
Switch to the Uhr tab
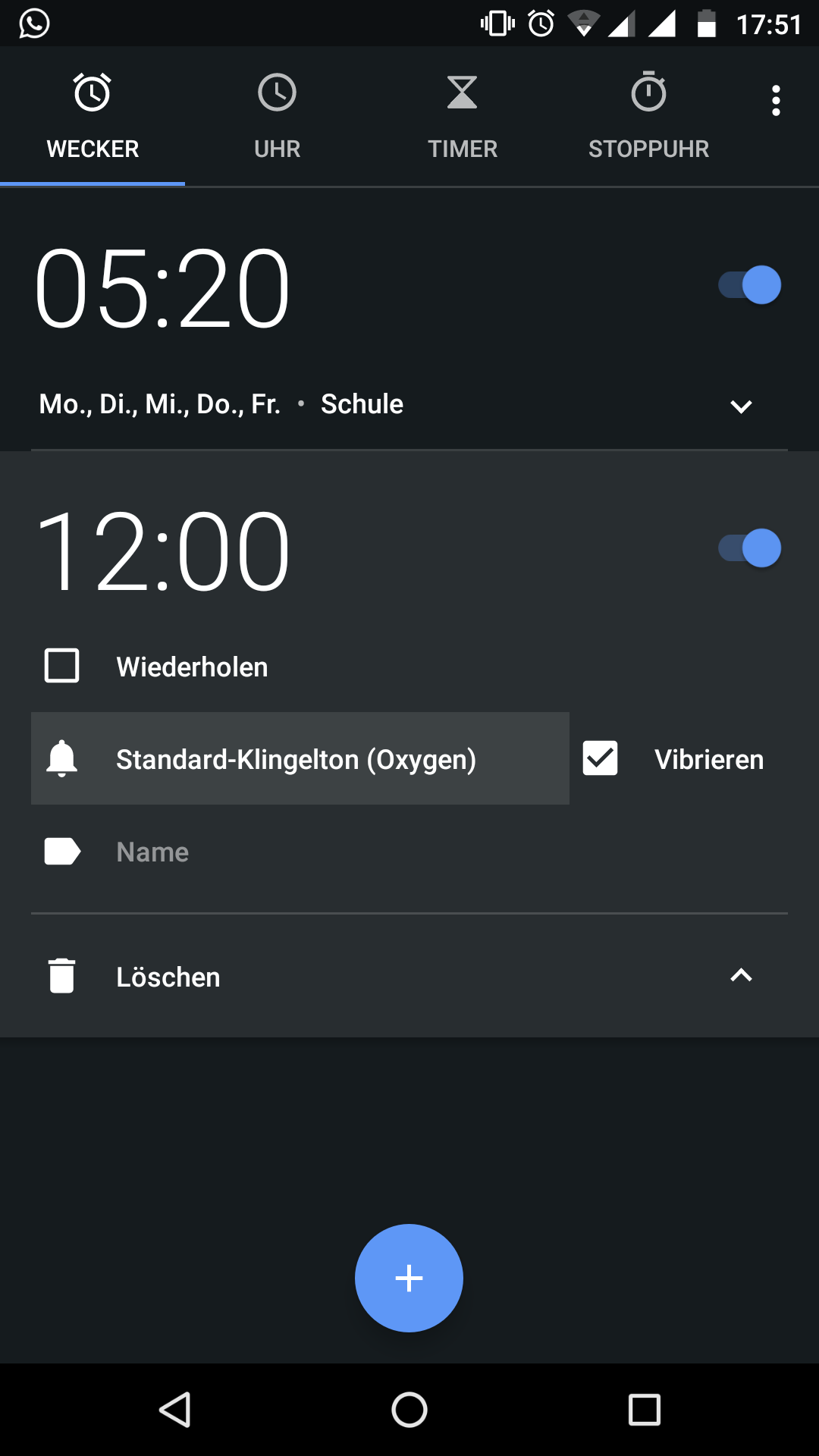(x=277, y=116)
